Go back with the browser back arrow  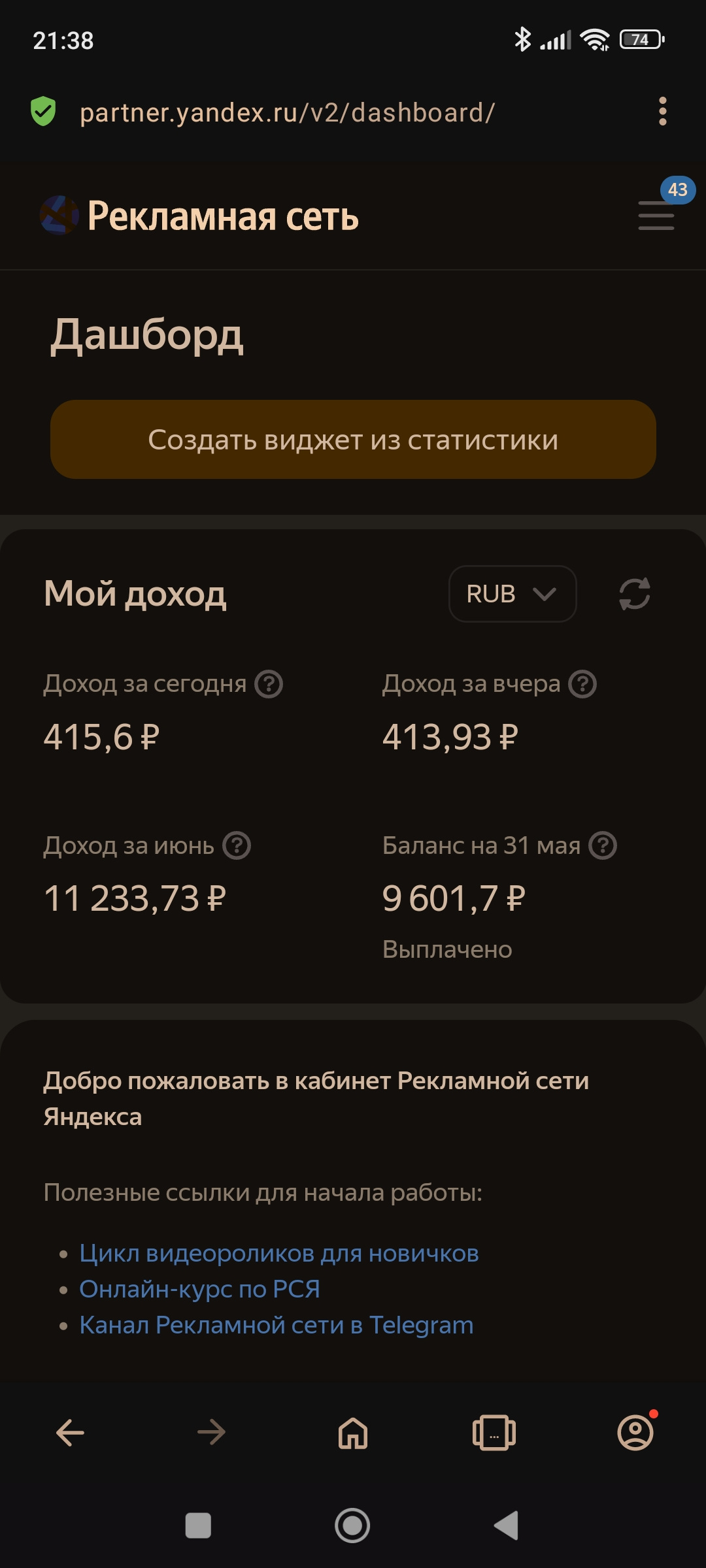tap(70, 1433)
